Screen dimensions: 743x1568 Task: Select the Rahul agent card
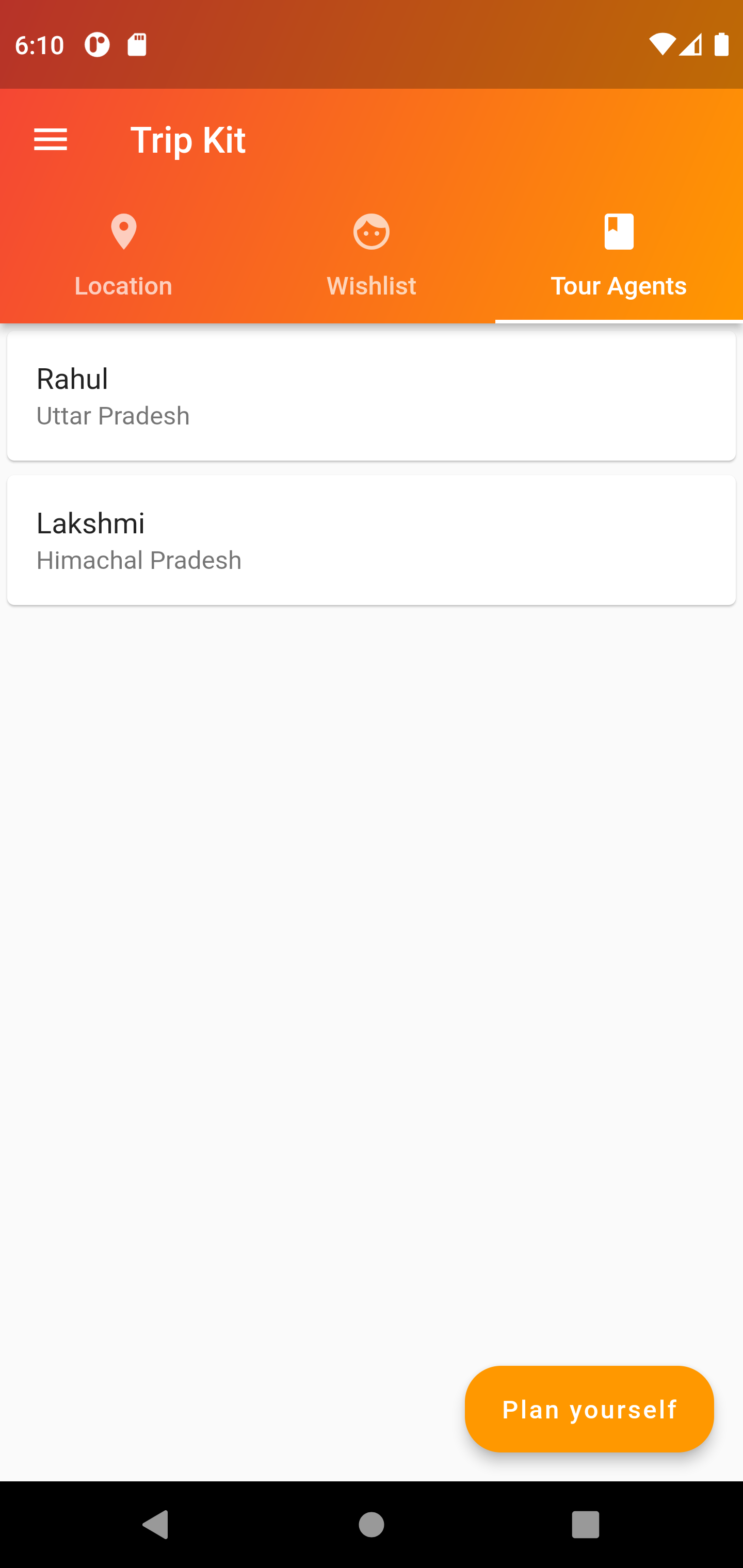[x=372, y=395]
